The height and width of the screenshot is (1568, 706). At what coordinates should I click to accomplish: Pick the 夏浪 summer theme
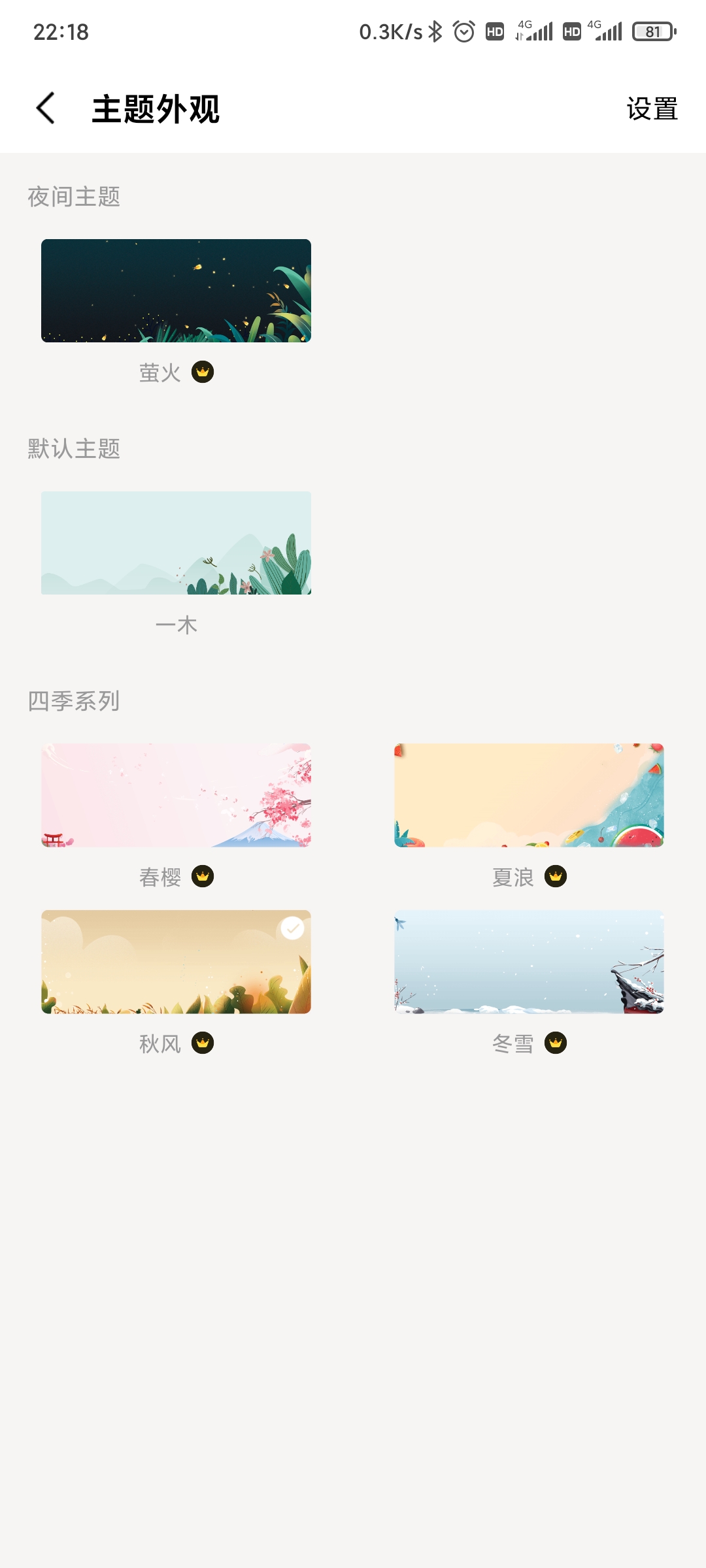coord(529,795)
